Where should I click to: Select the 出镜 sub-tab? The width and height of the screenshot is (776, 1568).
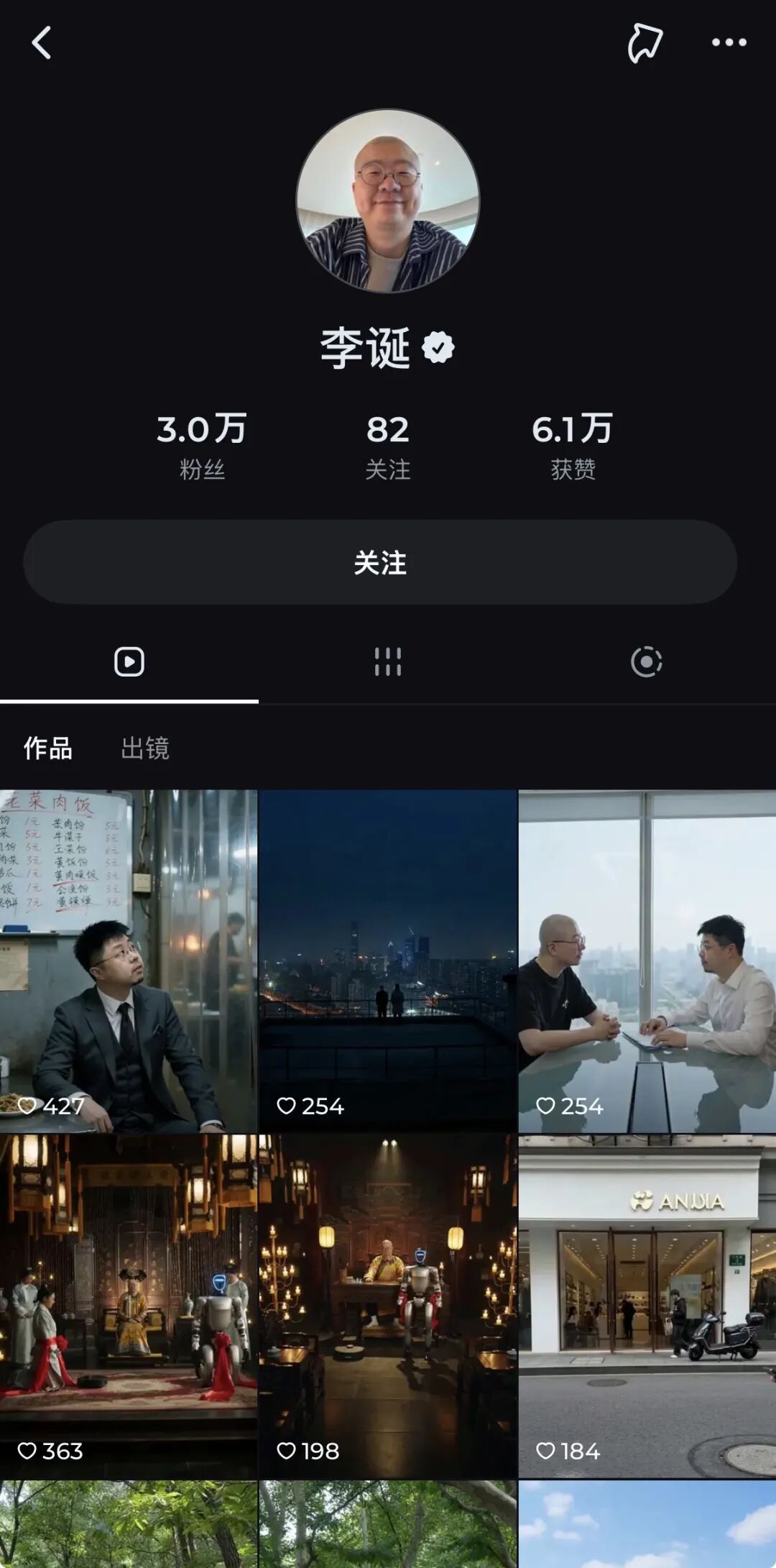click(x=145, y=748)
